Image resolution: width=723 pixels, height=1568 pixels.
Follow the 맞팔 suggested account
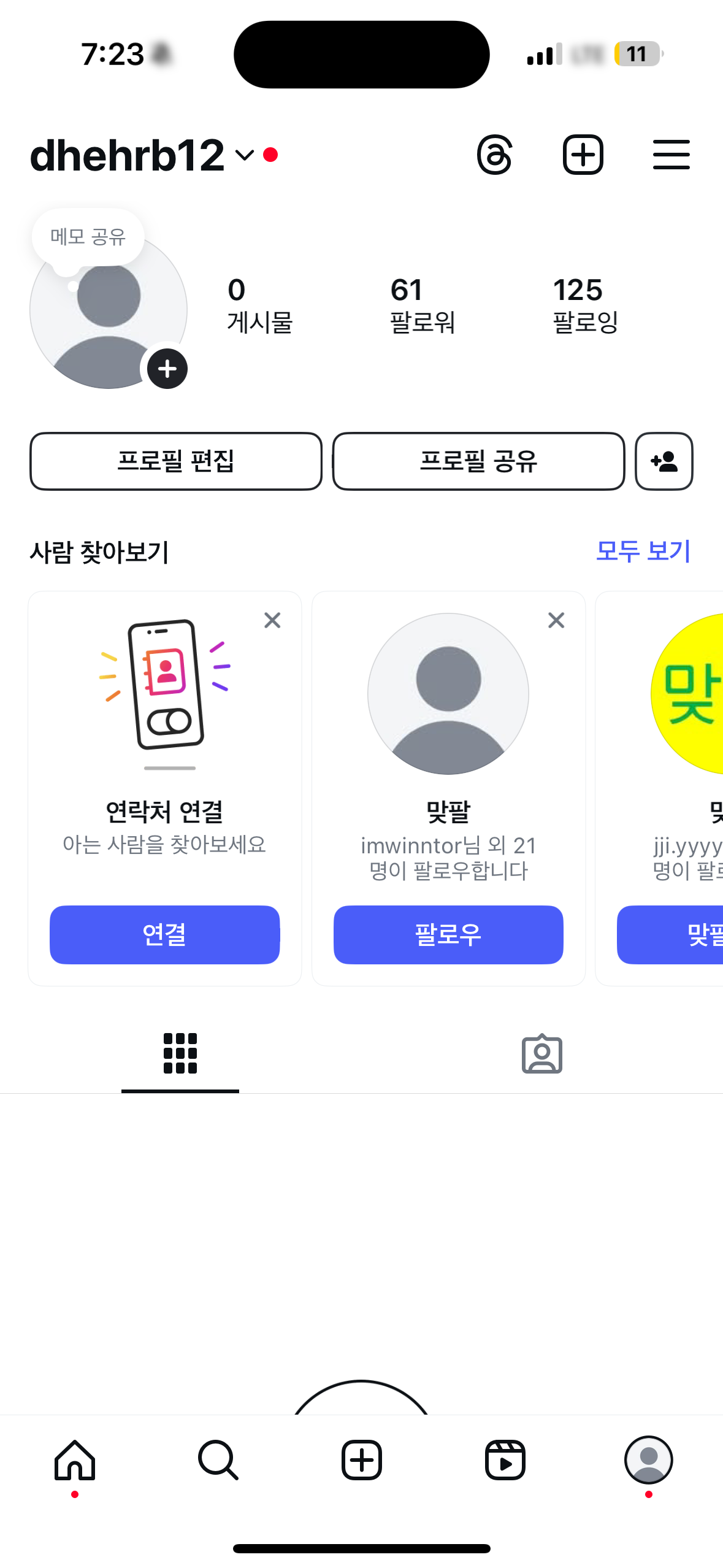pyautogui.click(x=448, y=934)
